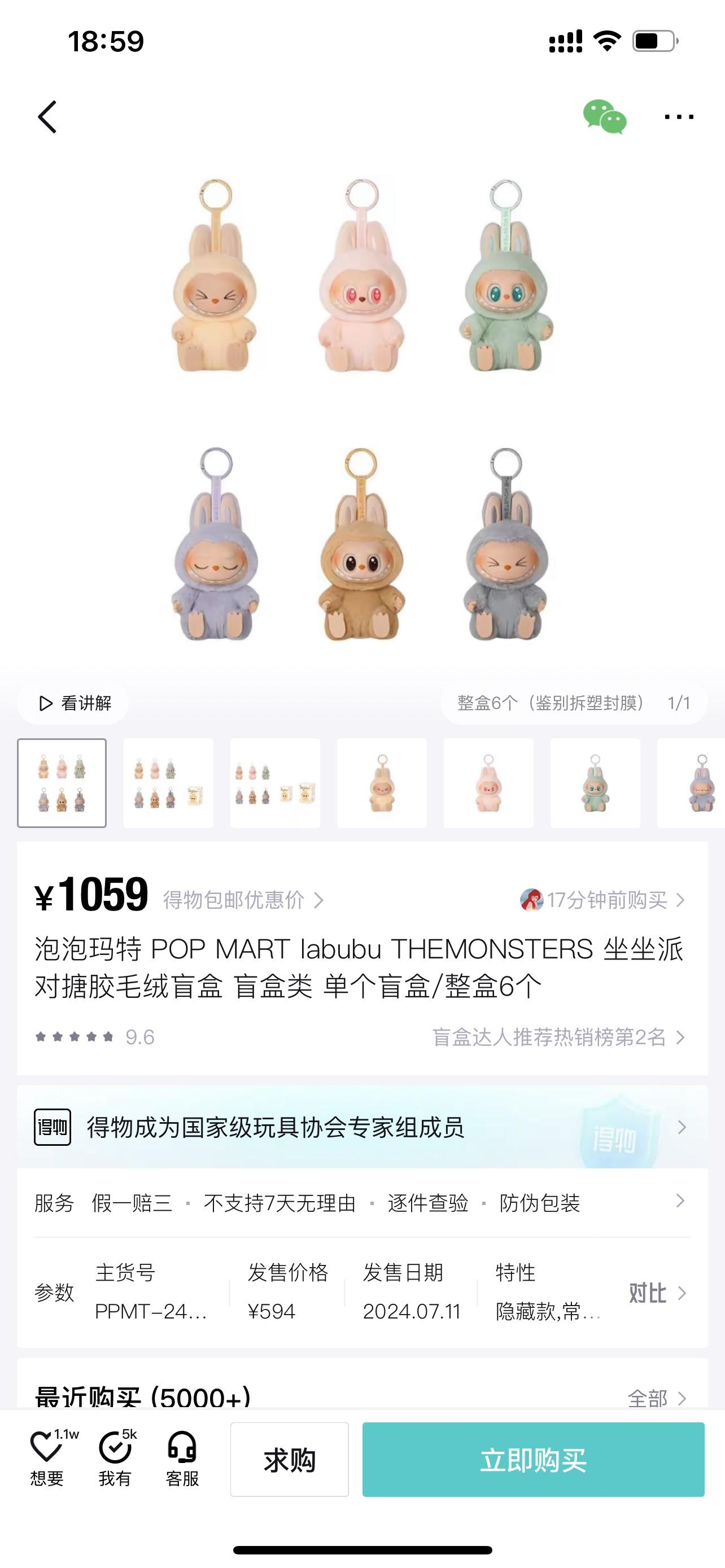Image resolution: width=725 pixels, height=1568 pixels.
Task: Select the pink Labubu thumbnail
Action: [x=488, y=783]
